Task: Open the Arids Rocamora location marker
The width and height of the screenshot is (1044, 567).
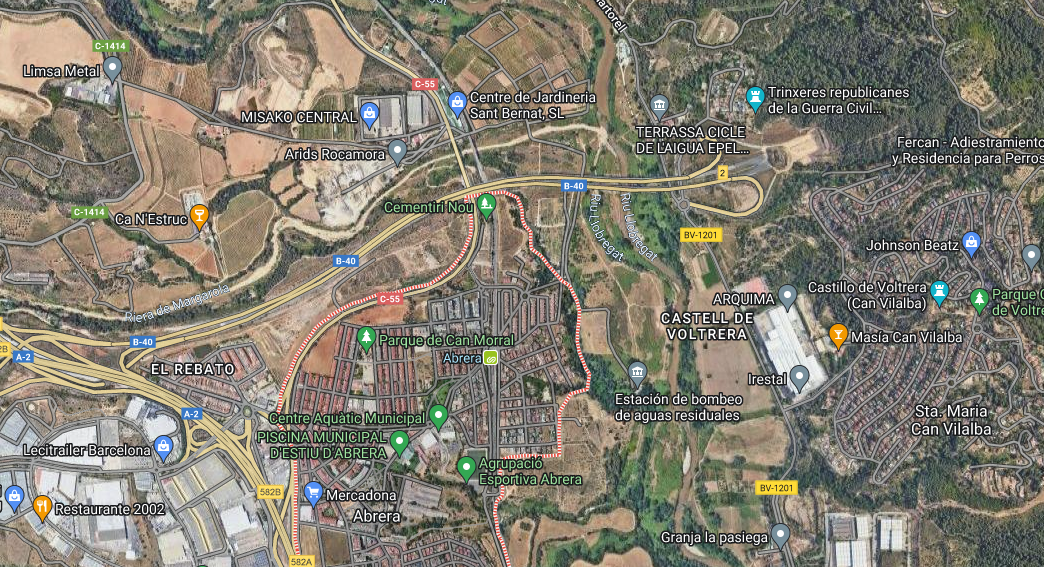Action: 397,151
